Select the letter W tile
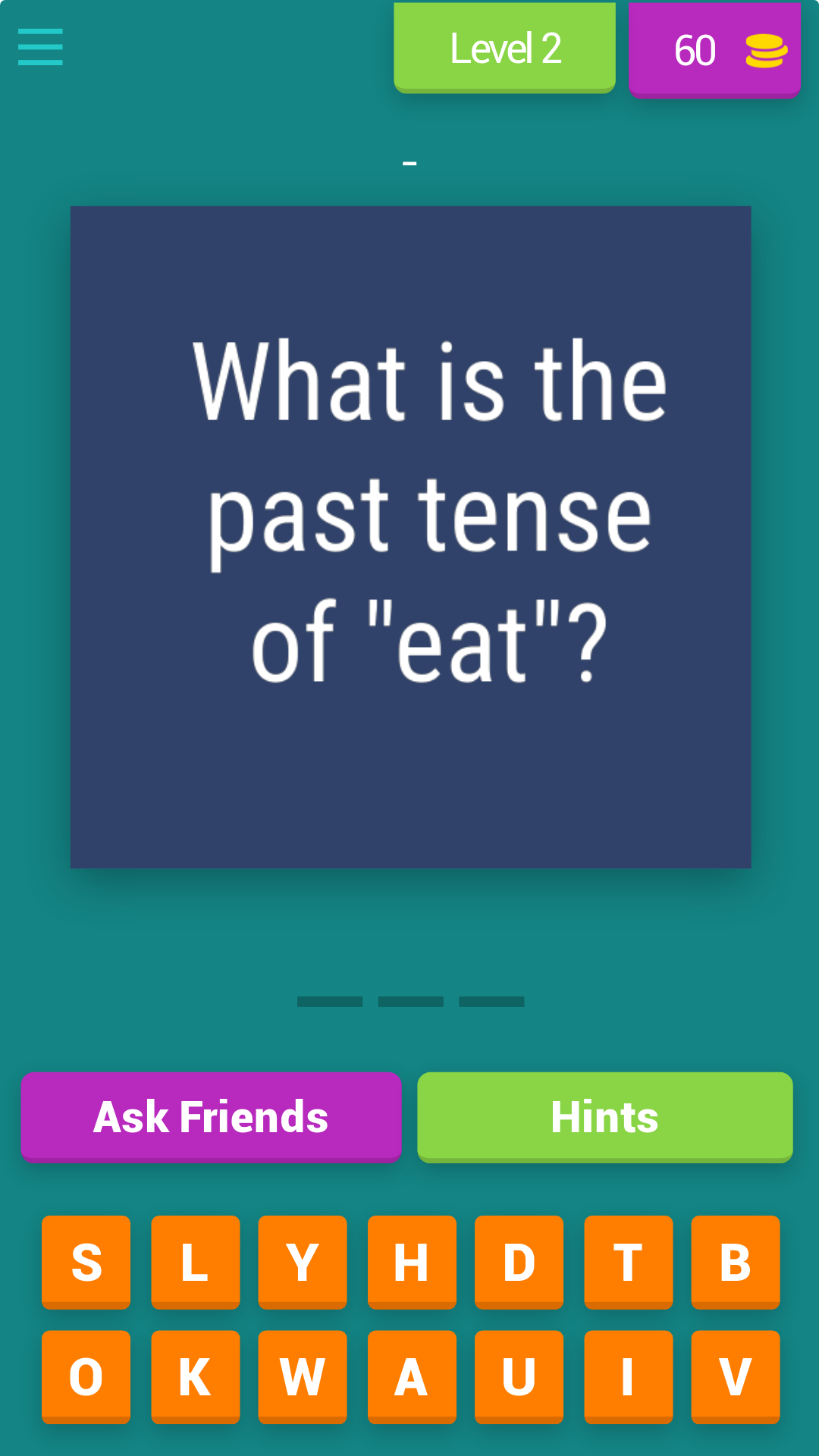This screenshot has height=1456, width=819. pos(303,1376)
